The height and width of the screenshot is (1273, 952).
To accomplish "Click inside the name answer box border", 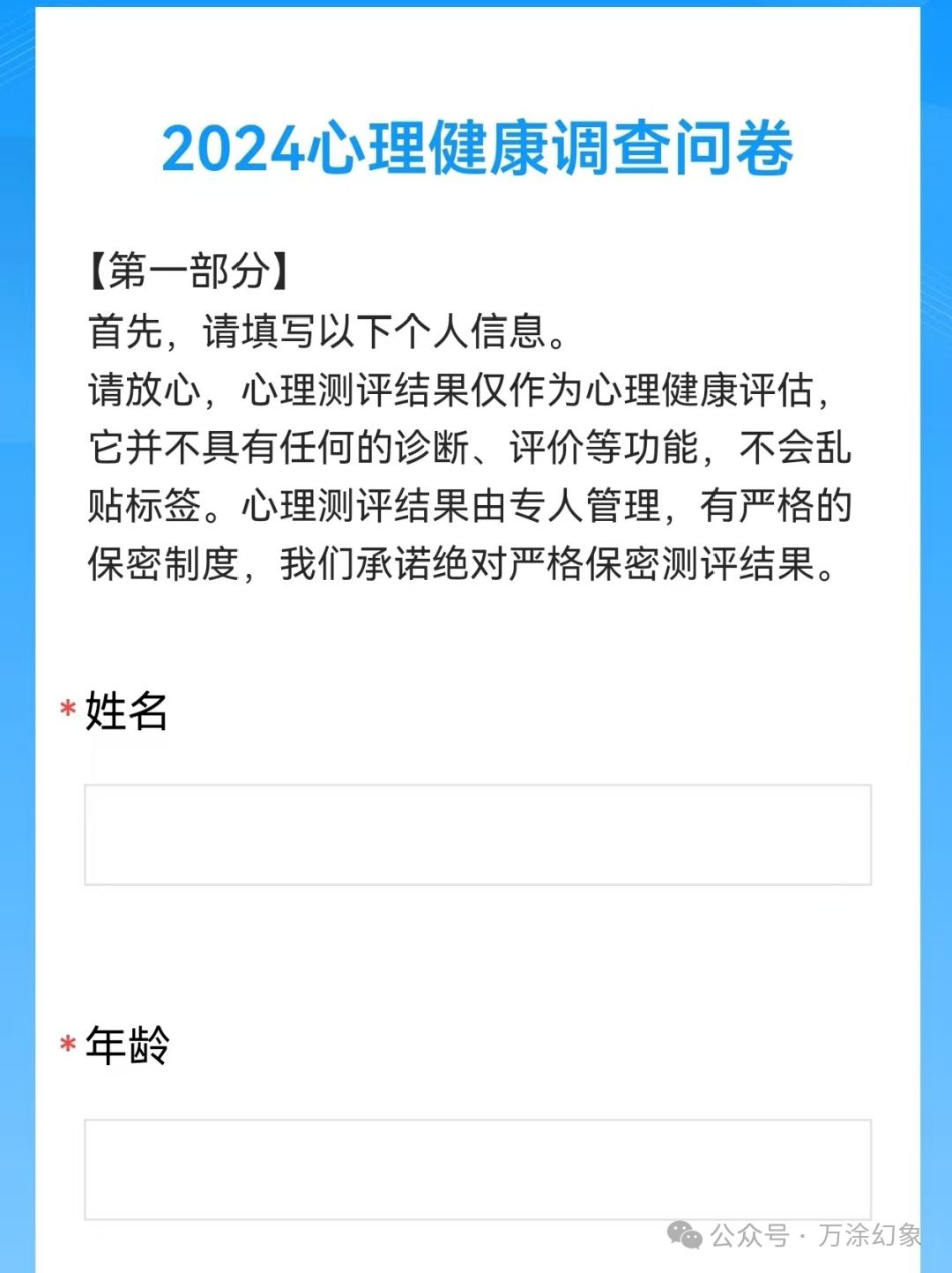I will [x=476, y=833].
